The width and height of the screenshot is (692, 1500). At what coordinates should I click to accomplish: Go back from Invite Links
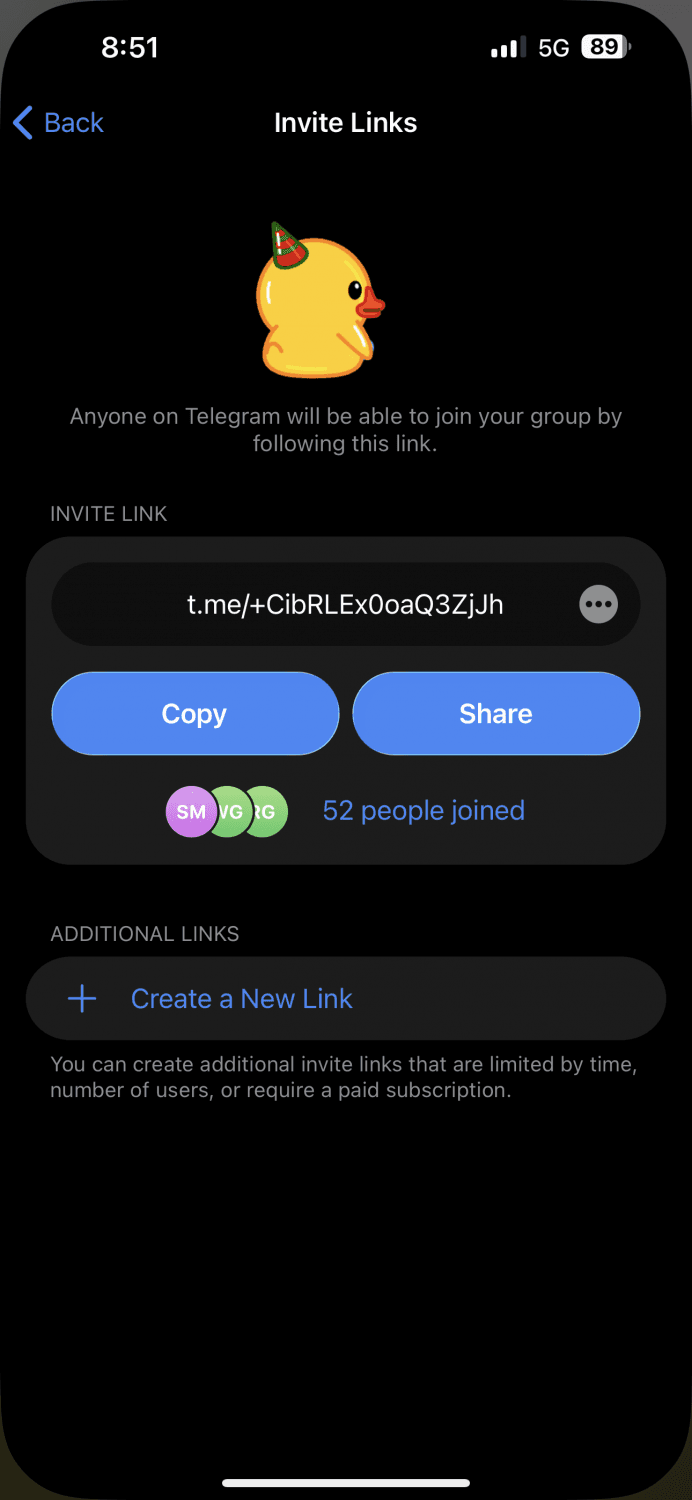(58, 123)
